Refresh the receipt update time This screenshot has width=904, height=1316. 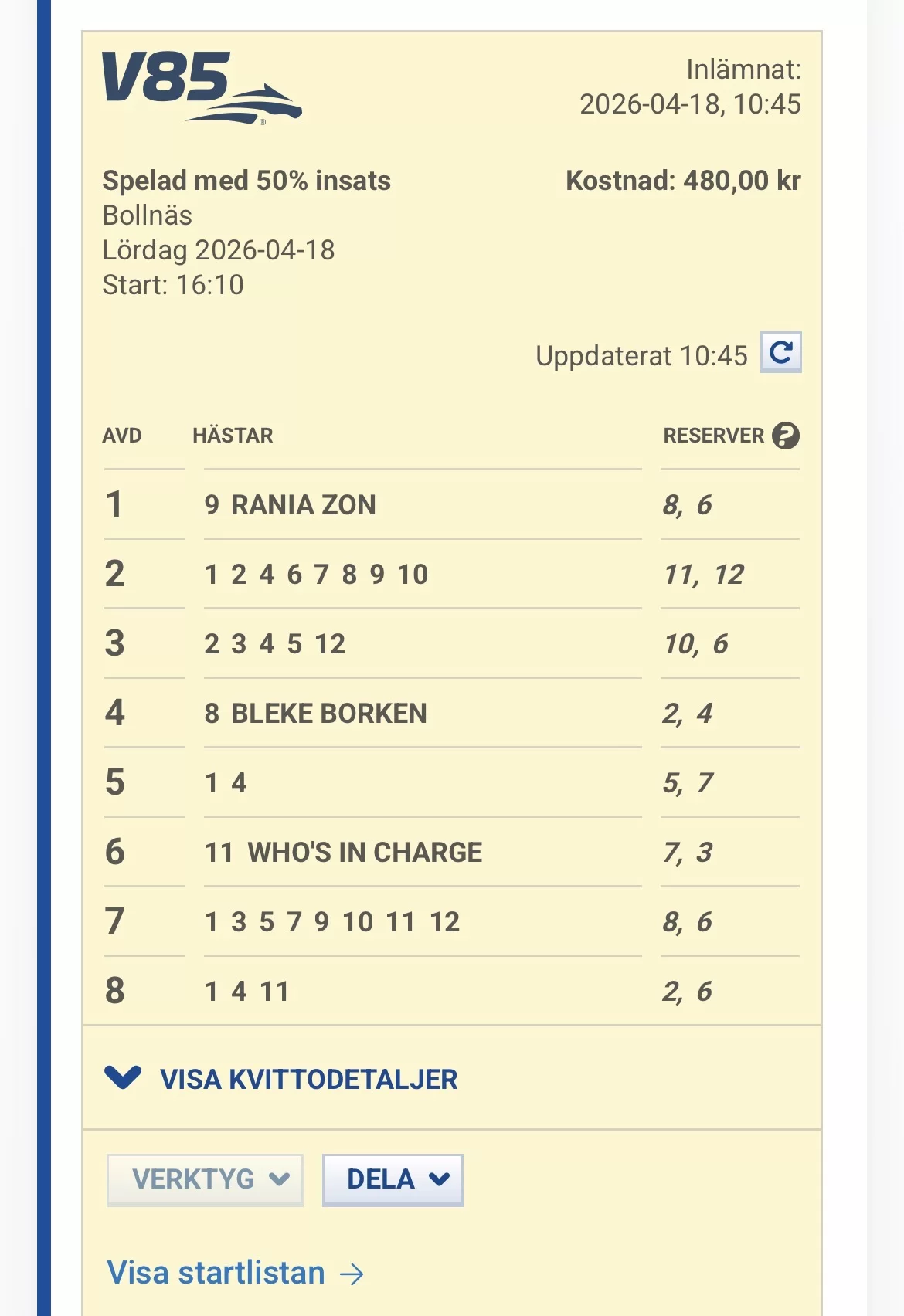click(x=780, y=353)
